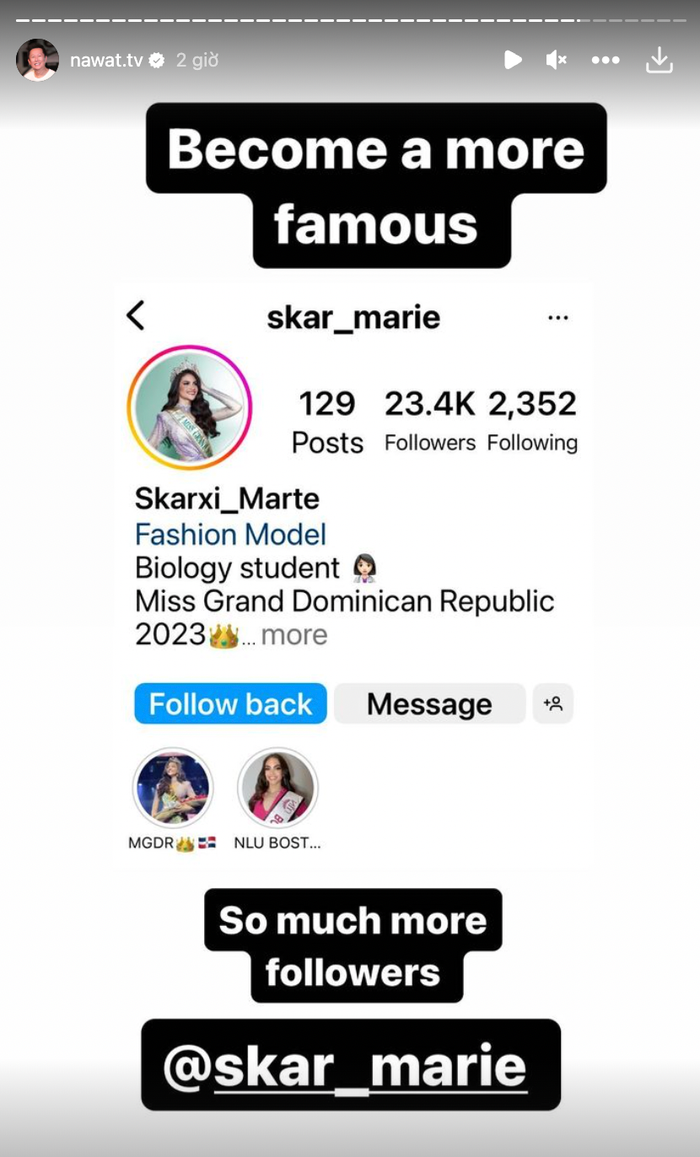Play the paused story

(x=512, y=60)
